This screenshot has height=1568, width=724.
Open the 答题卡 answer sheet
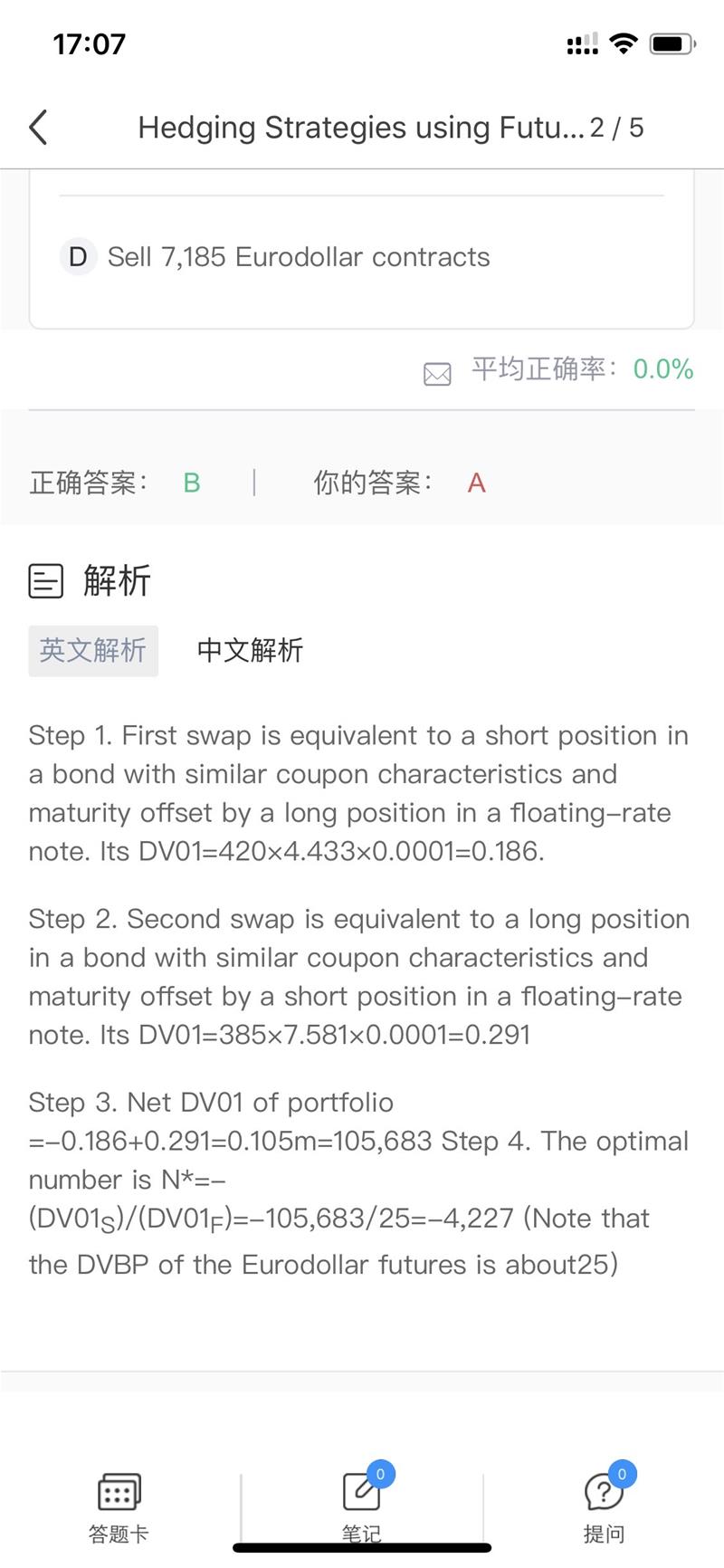click(119, 1506)
